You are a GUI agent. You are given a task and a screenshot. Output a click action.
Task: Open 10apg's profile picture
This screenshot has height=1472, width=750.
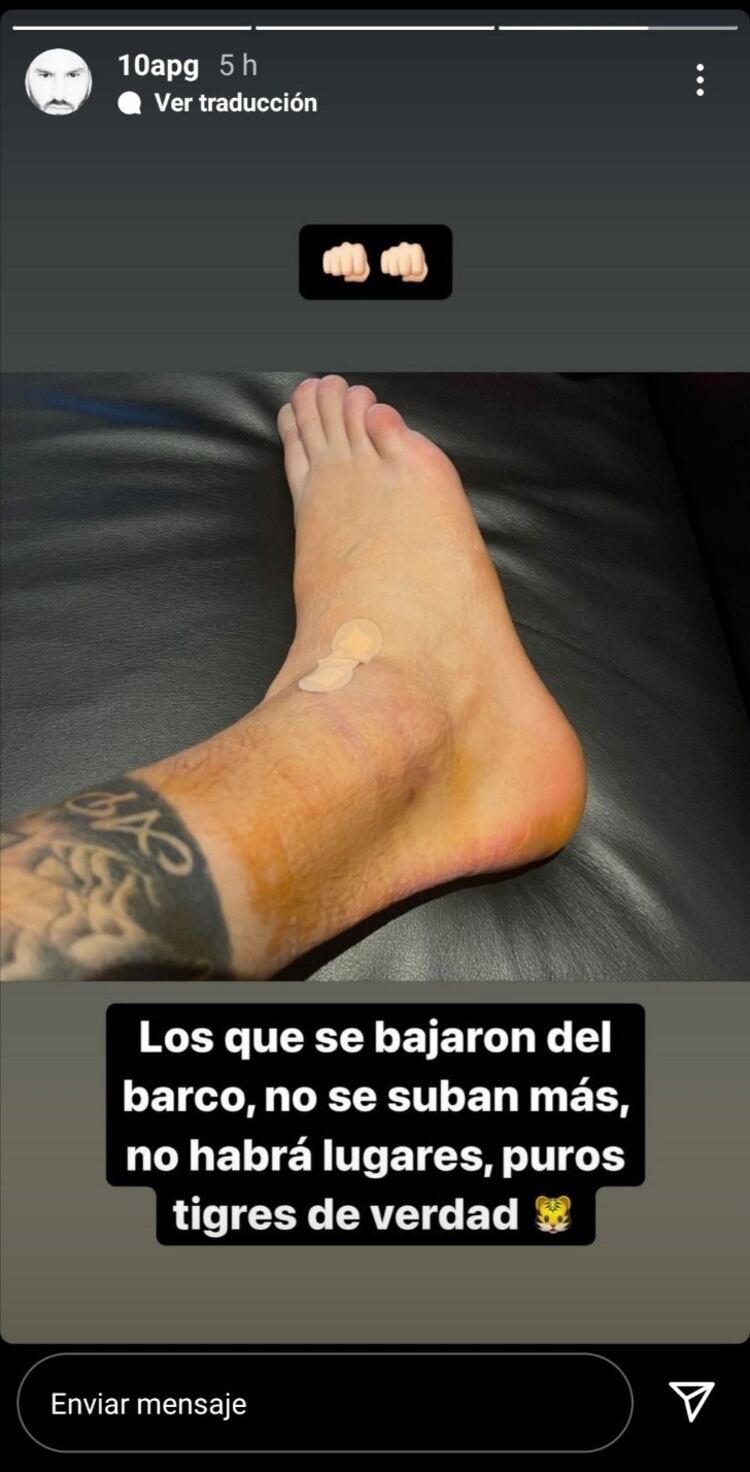[58, 82]
